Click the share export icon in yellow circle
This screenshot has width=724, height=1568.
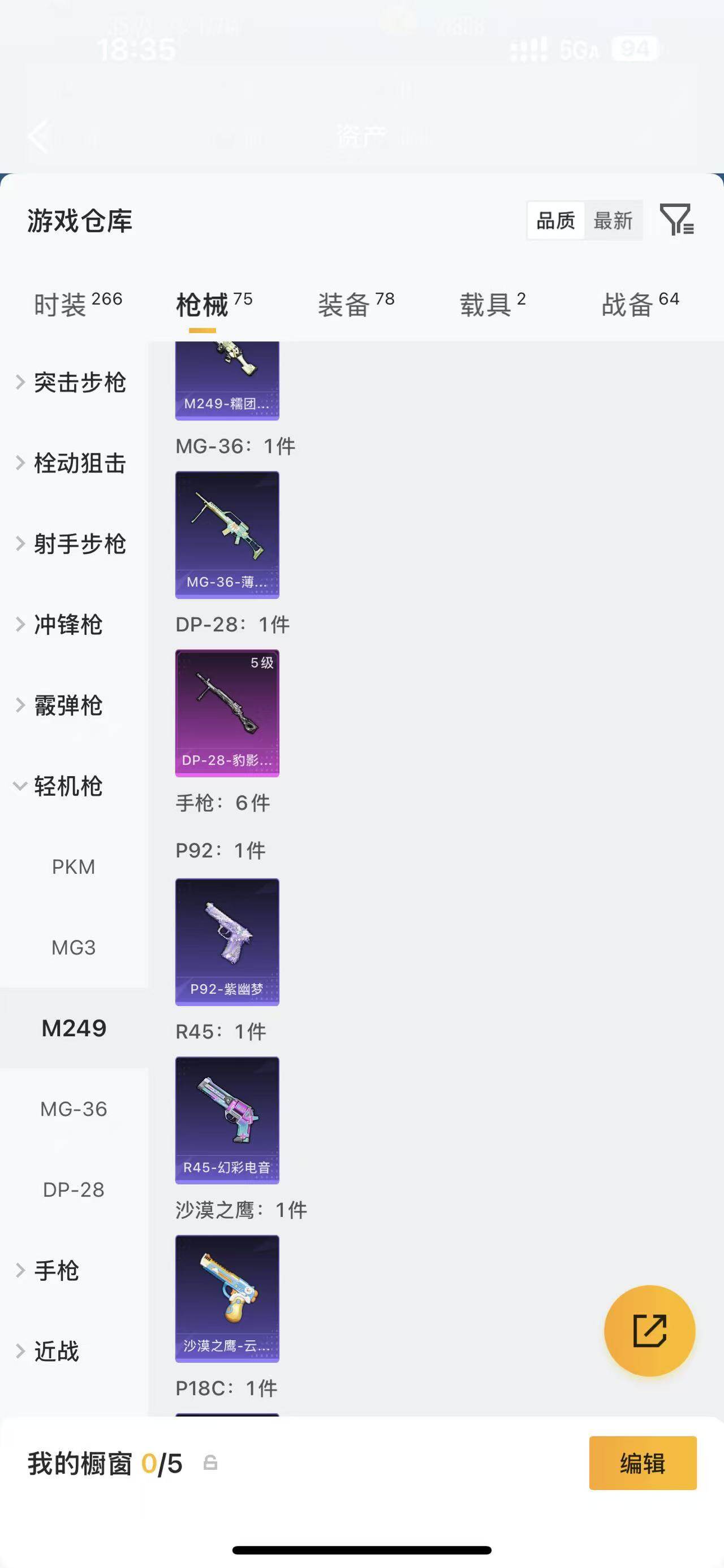click(650, 1331)
